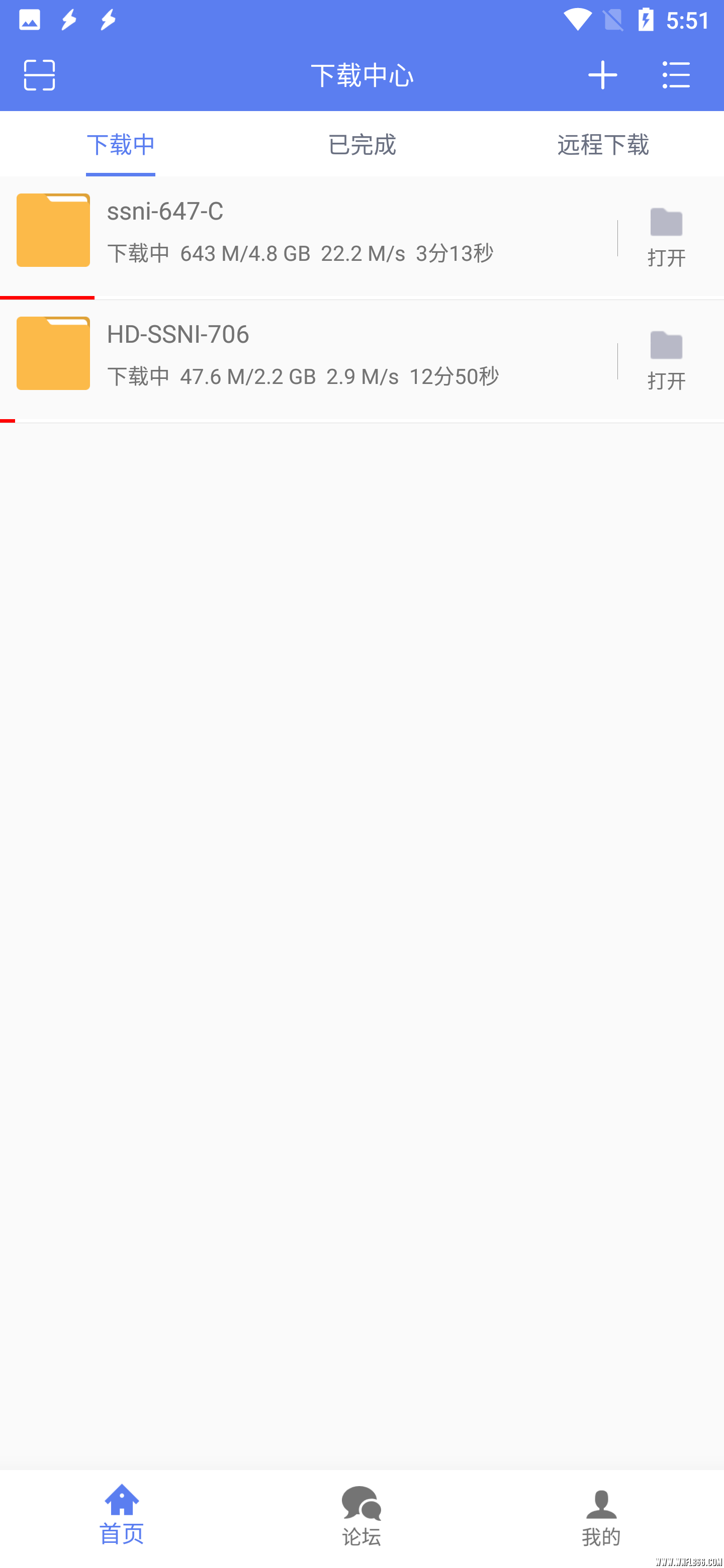Tap 打开 for HD-SSNI-706
The width and height of the screenshot is (724, 1568).
(666, 361)
